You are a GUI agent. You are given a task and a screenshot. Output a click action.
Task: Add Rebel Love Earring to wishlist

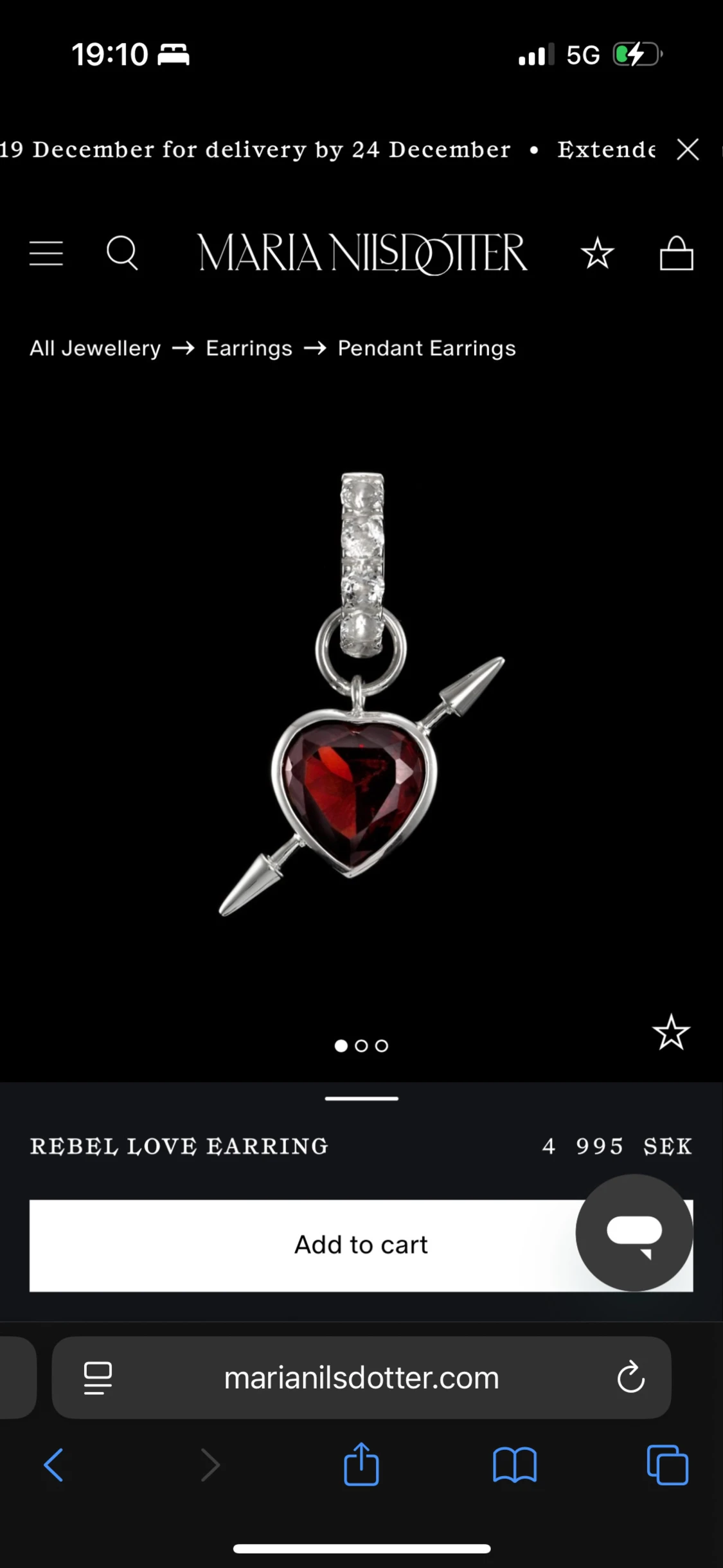pos(671,1032)
